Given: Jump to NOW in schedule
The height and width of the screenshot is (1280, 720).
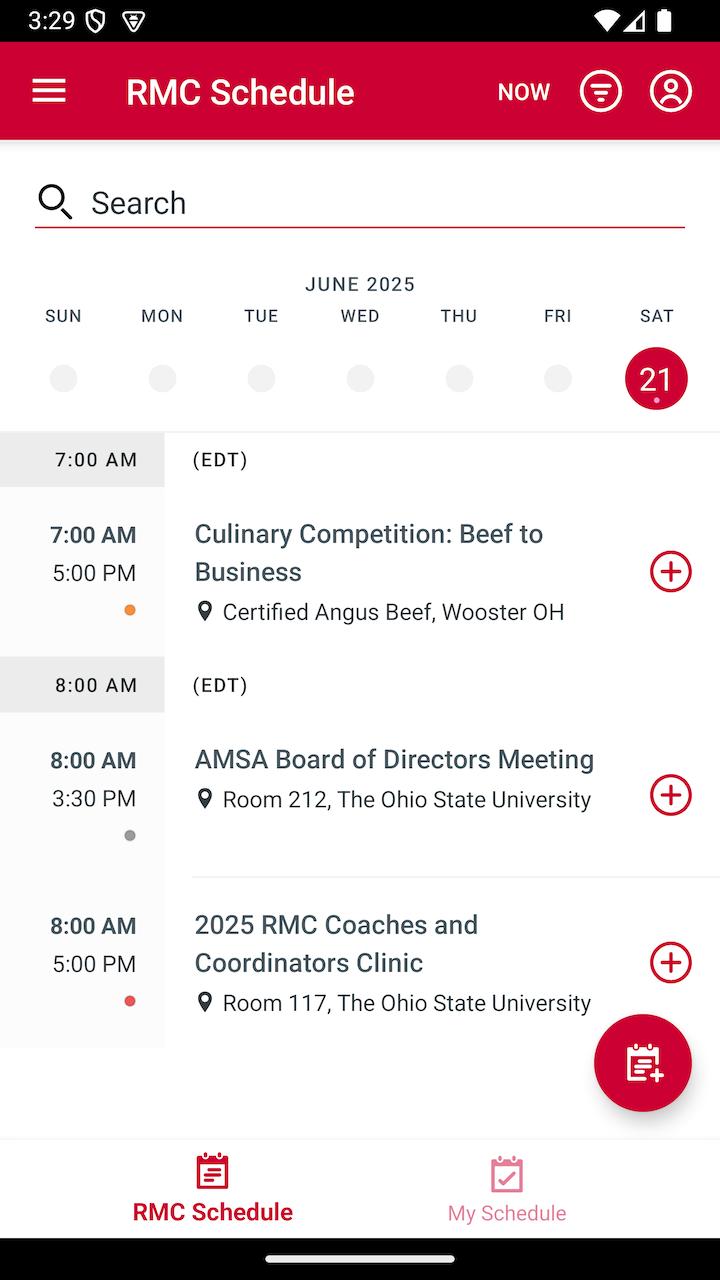Looking at the screenshot, I should [x=524, y=92].
